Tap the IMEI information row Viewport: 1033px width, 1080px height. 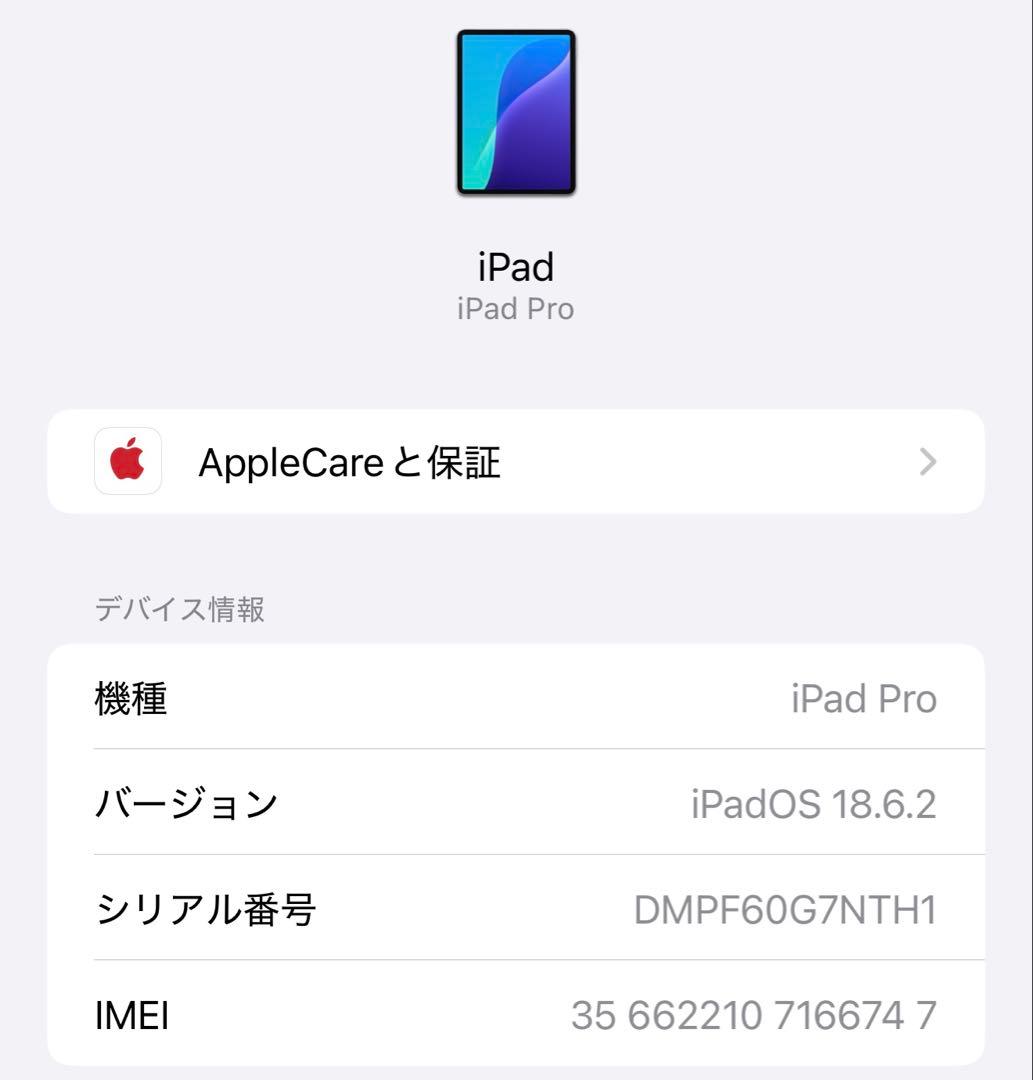[x=515, y=1015]
